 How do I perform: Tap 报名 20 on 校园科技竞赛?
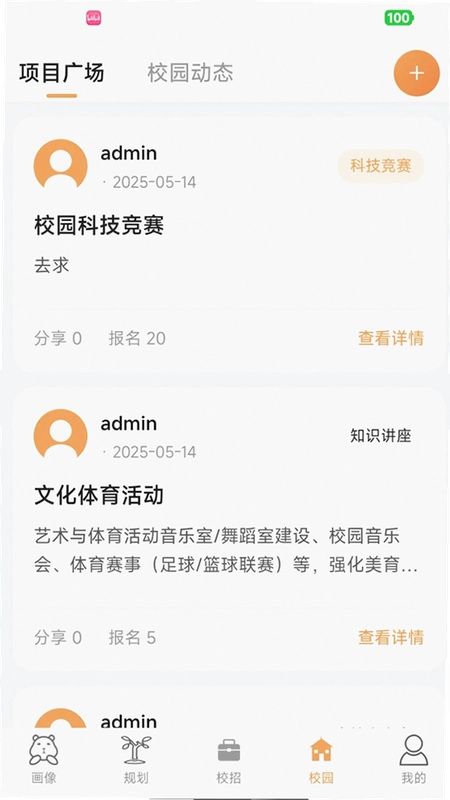point(137,338)
